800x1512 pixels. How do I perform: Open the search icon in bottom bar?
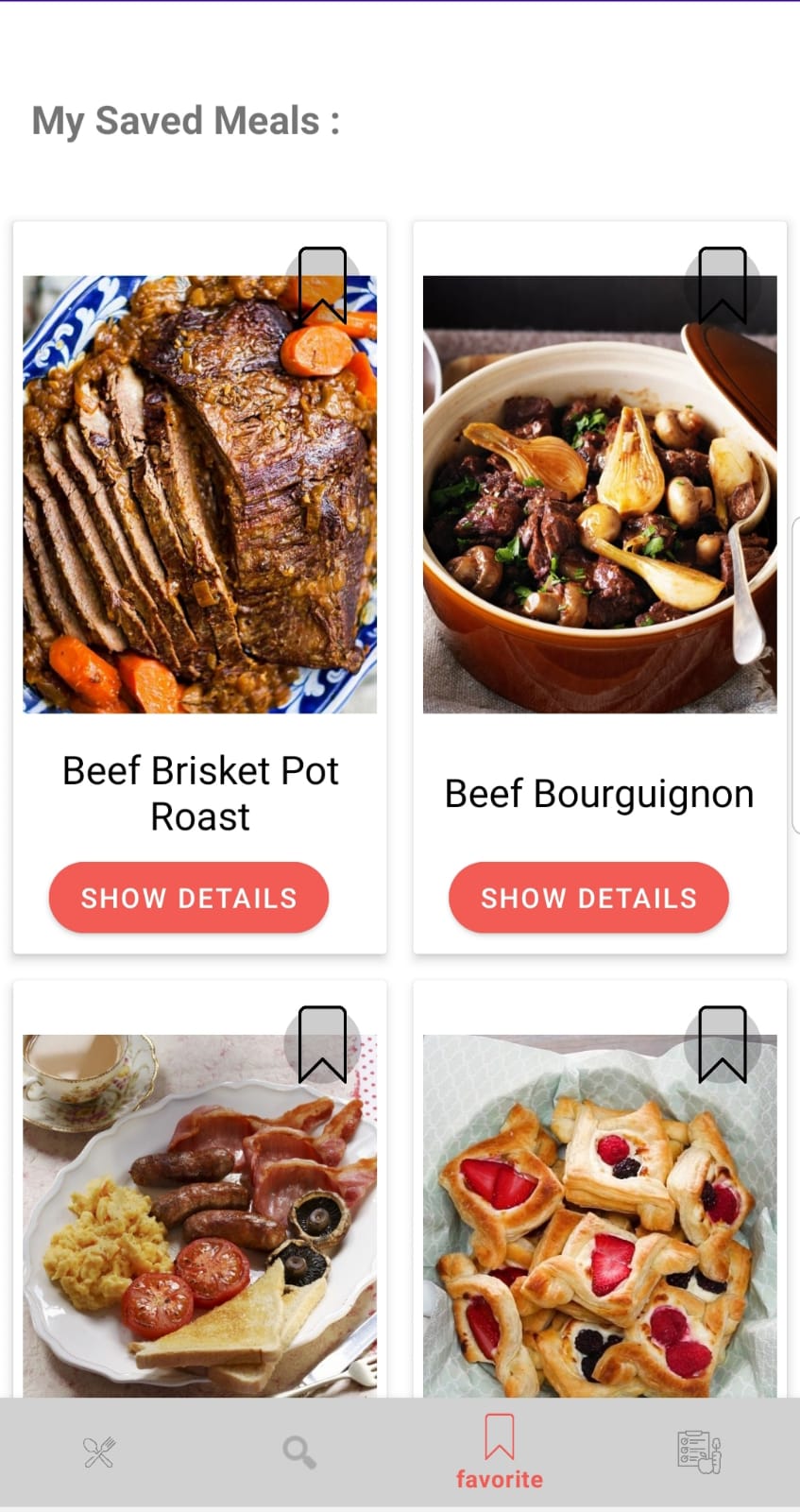[x=298, y=1451]
